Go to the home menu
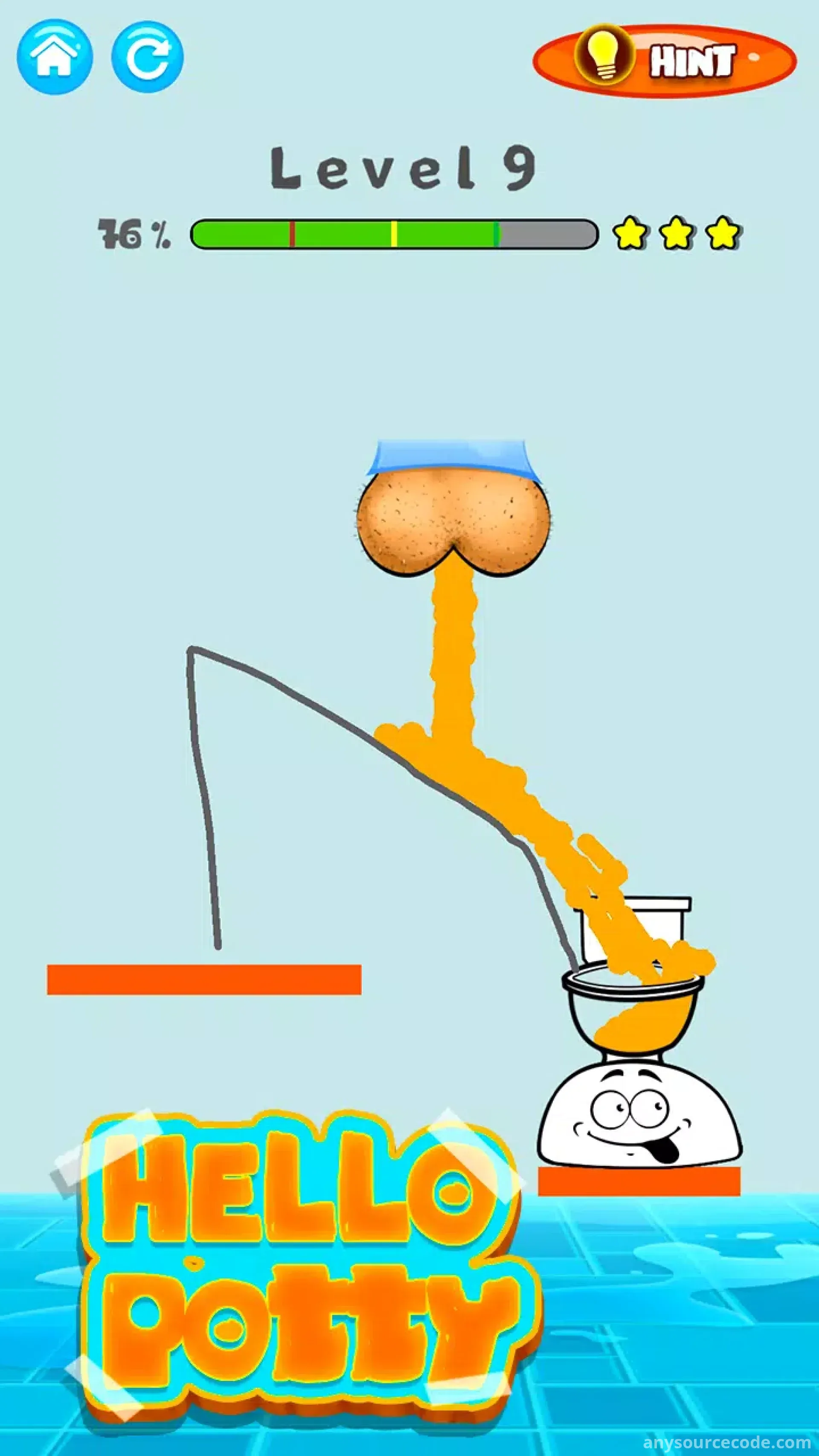The height and width of the screenshot is (1456, 819). [x=54, y=56]
